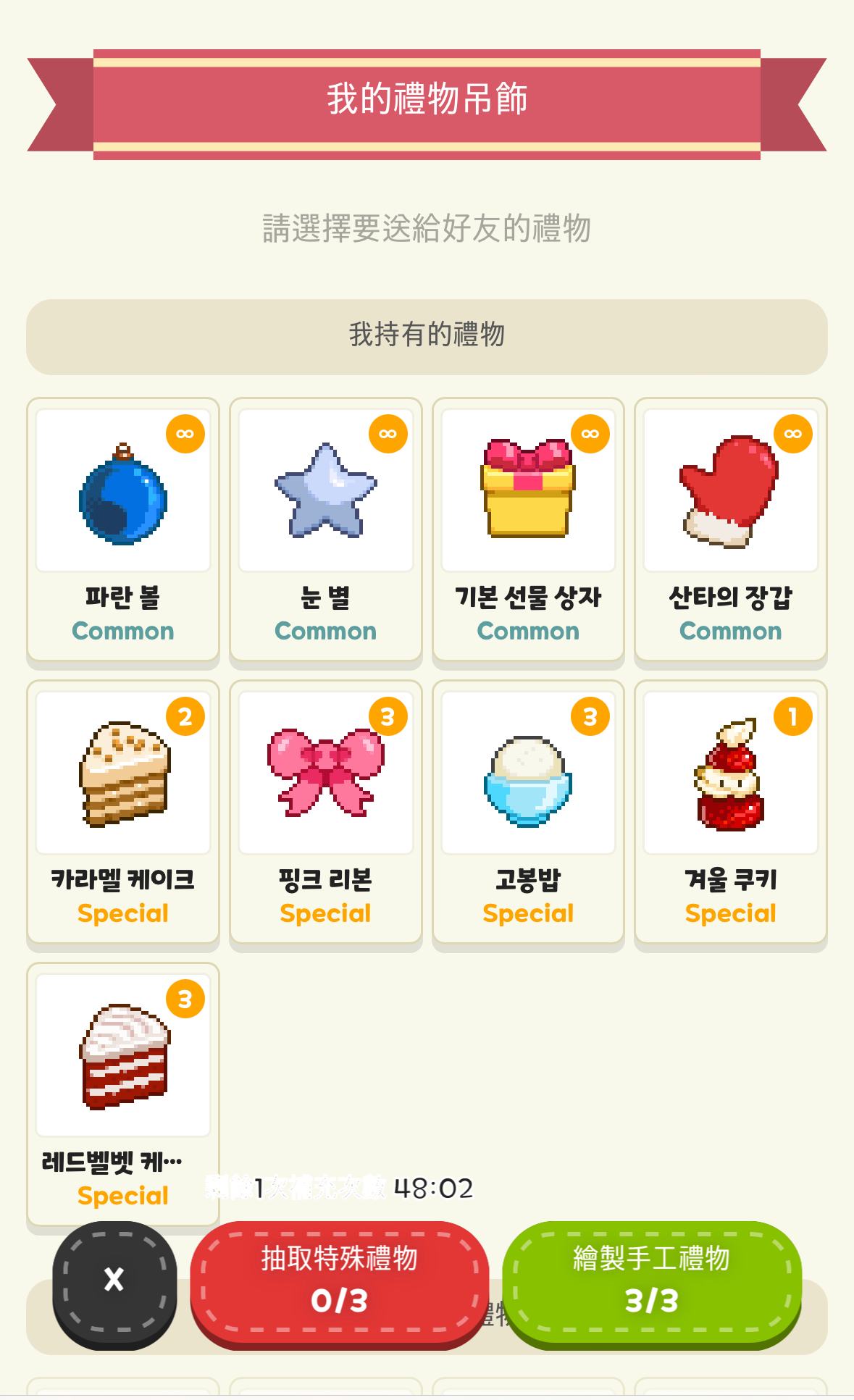Tap the red 抽取特殊禮物 button
854x1400 pixels.
(x=339, y=1280)
